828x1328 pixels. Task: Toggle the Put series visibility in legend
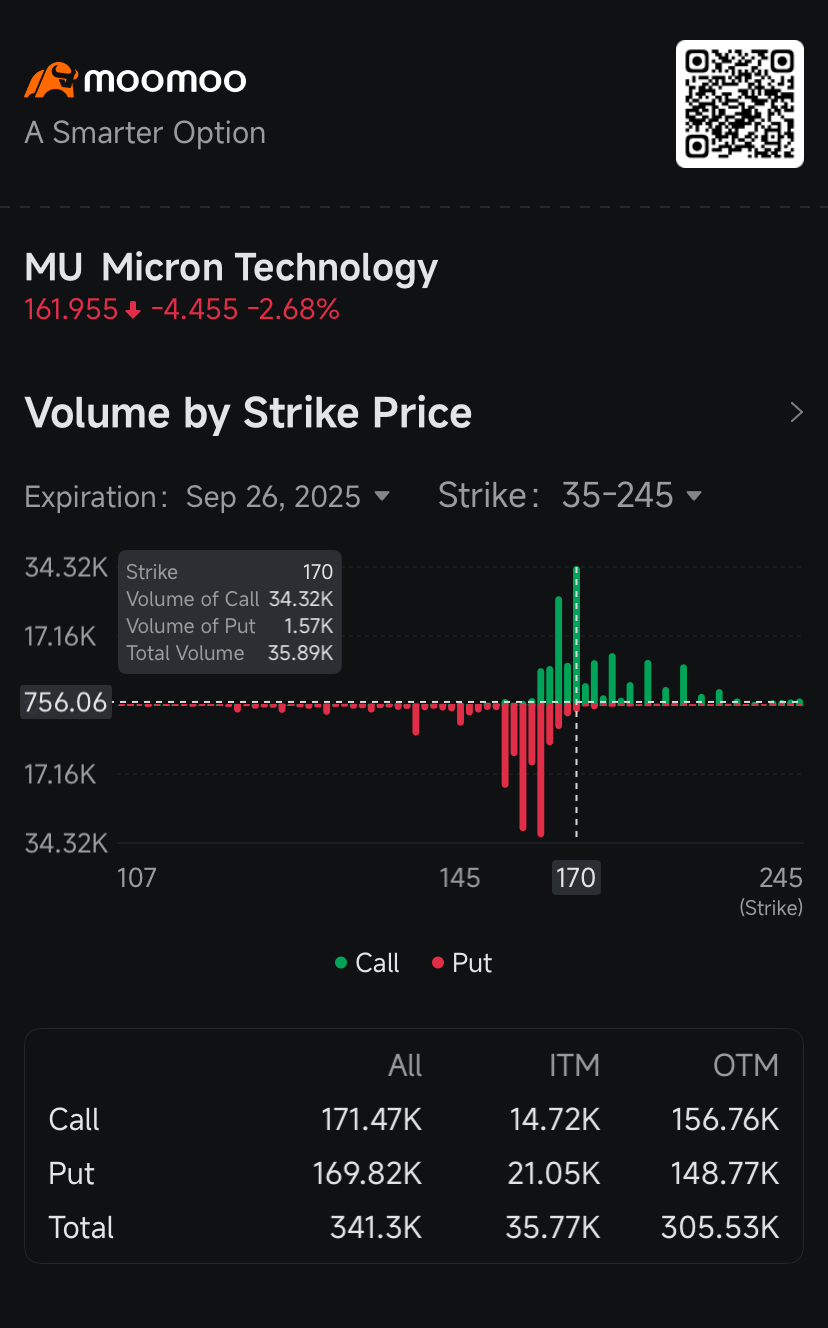tap(462, 962)
